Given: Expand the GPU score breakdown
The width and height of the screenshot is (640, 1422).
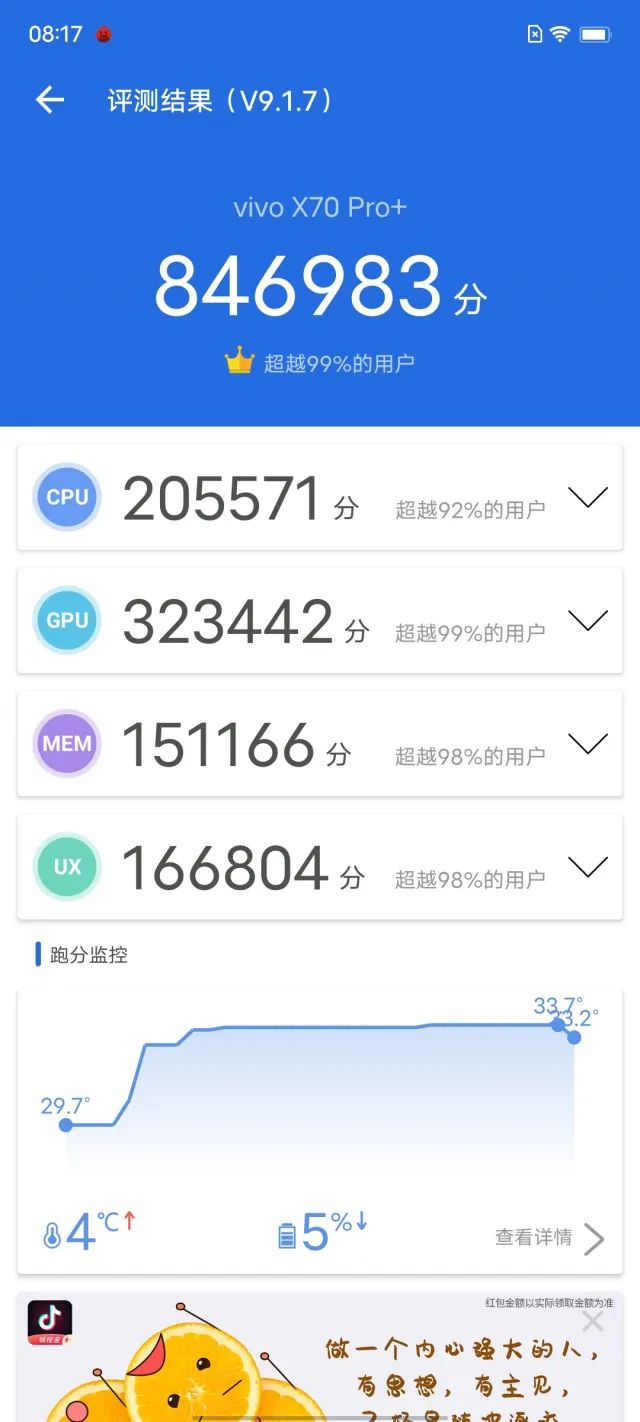Looking at the screenshot, I should [x=587, y=620].
